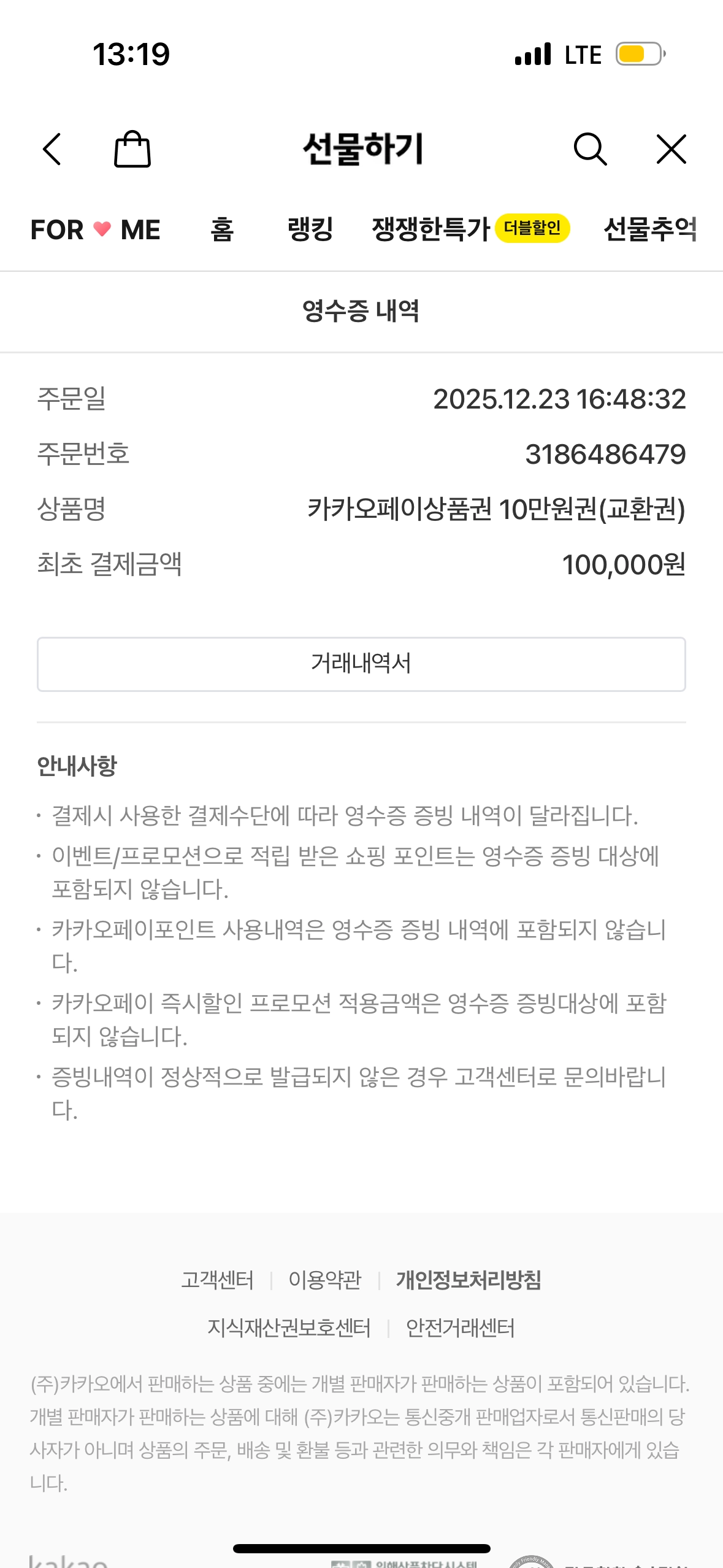The height and width of the screenshot is (1568, 723).
Task: Open the 선물추억 tab
Action: pyautogui.click(x=650, y=230)
